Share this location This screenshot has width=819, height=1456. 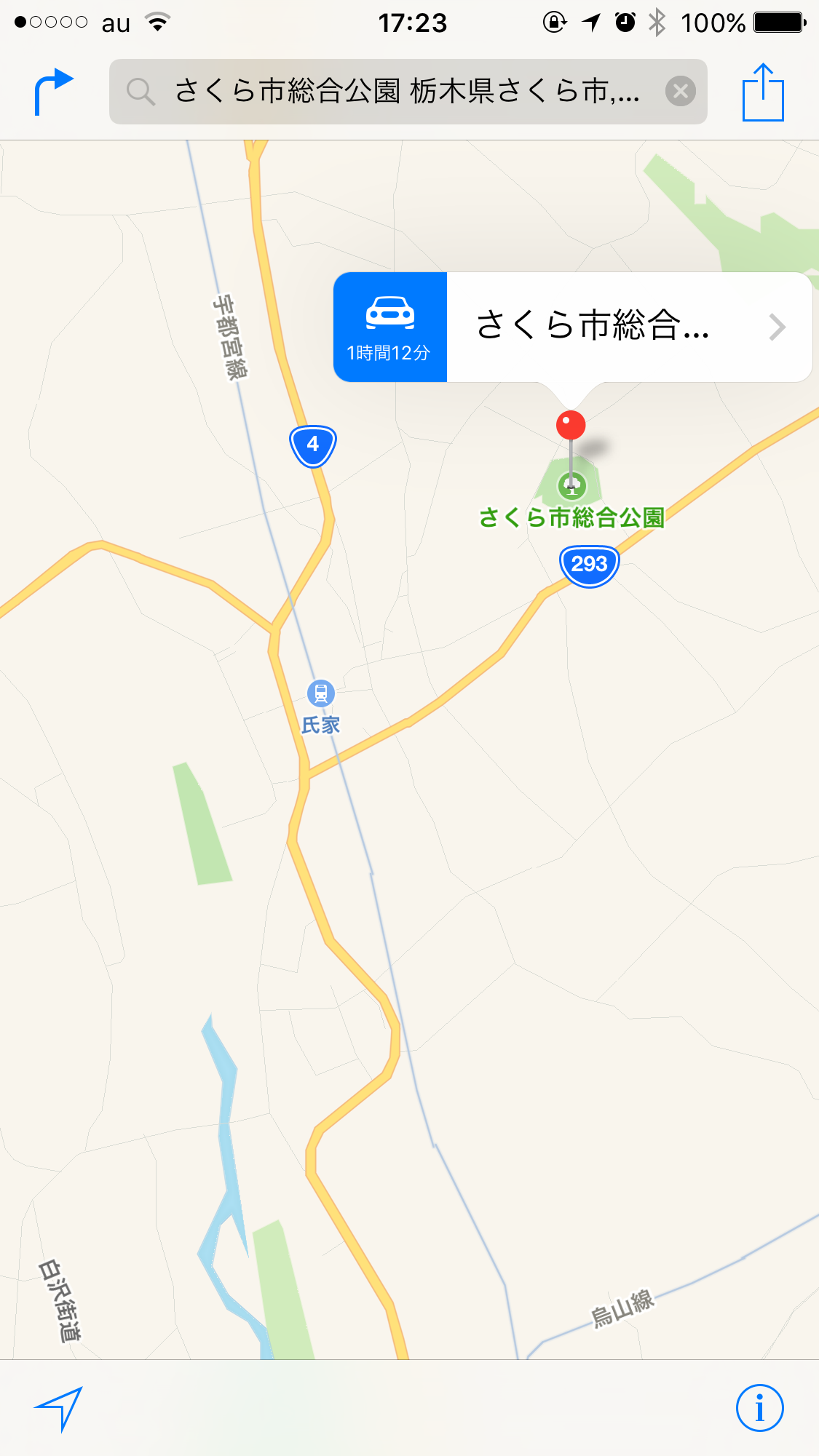[763, 92]
